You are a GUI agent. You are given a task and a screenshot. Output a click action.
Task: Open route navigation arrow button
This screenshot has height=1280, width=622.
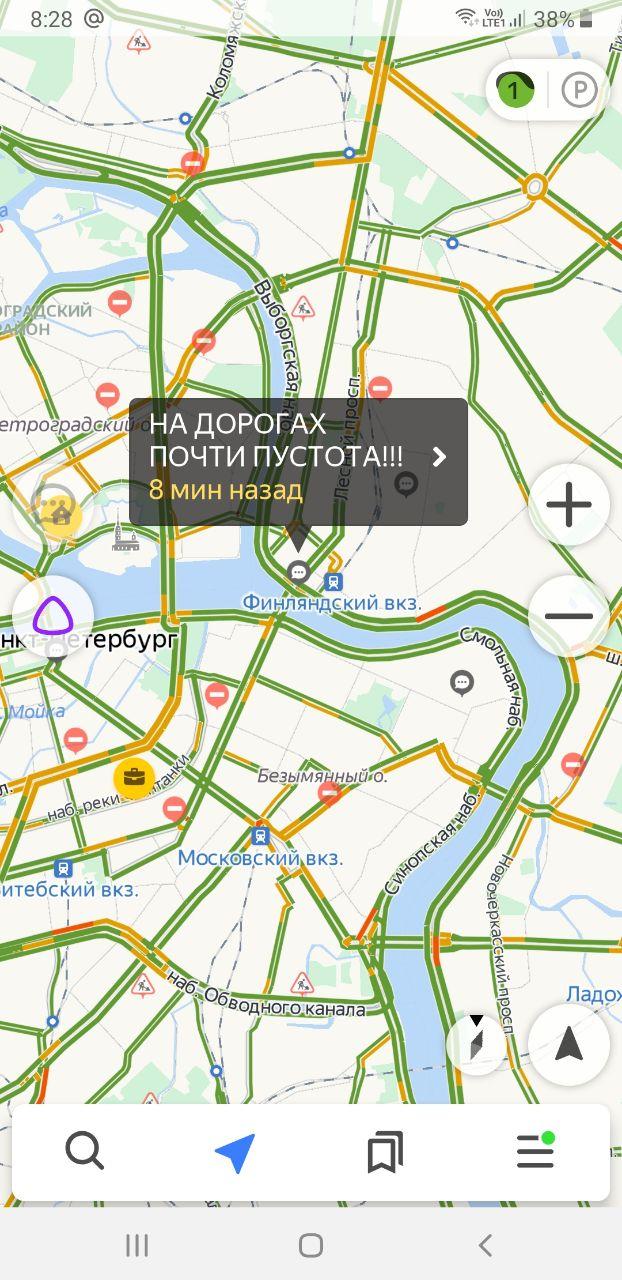(236, 1152)
